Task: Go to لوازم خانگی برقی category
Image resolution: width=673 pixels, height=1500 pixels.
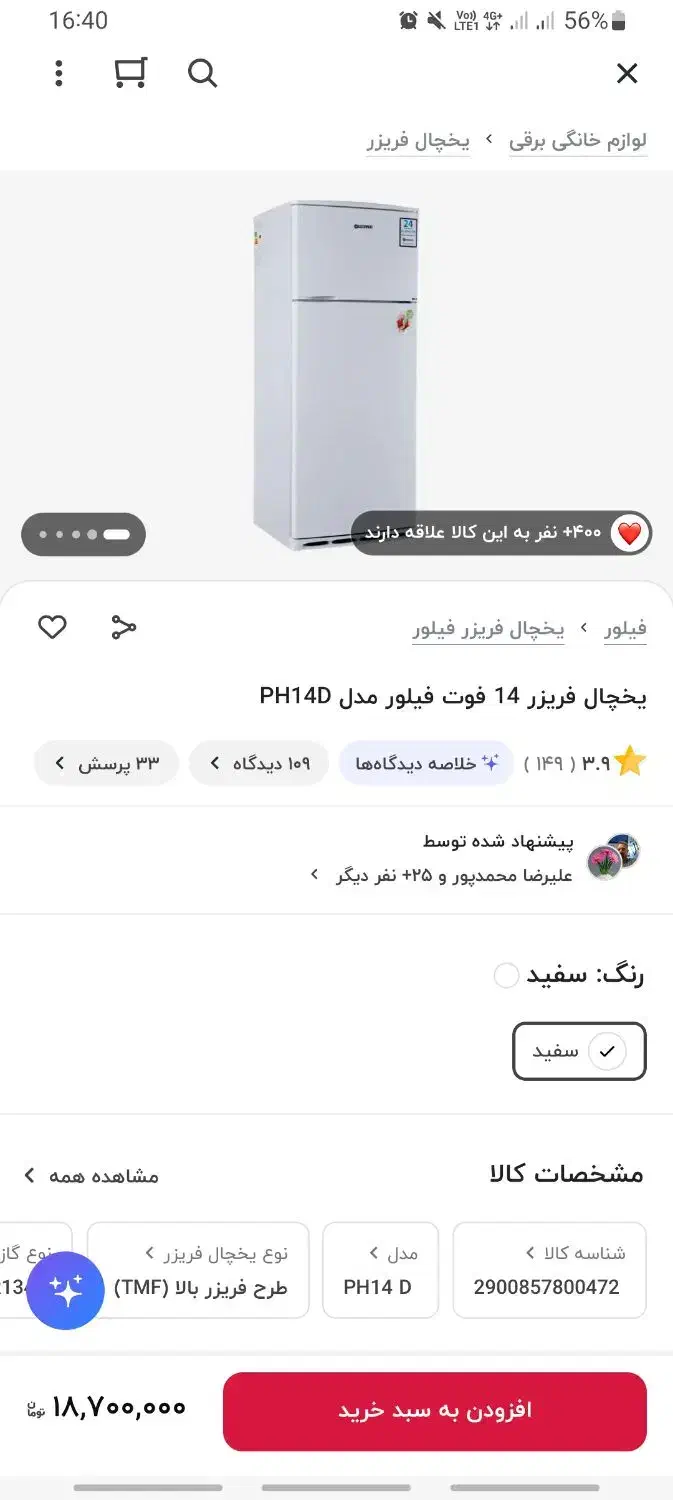Action: [578, 140]
